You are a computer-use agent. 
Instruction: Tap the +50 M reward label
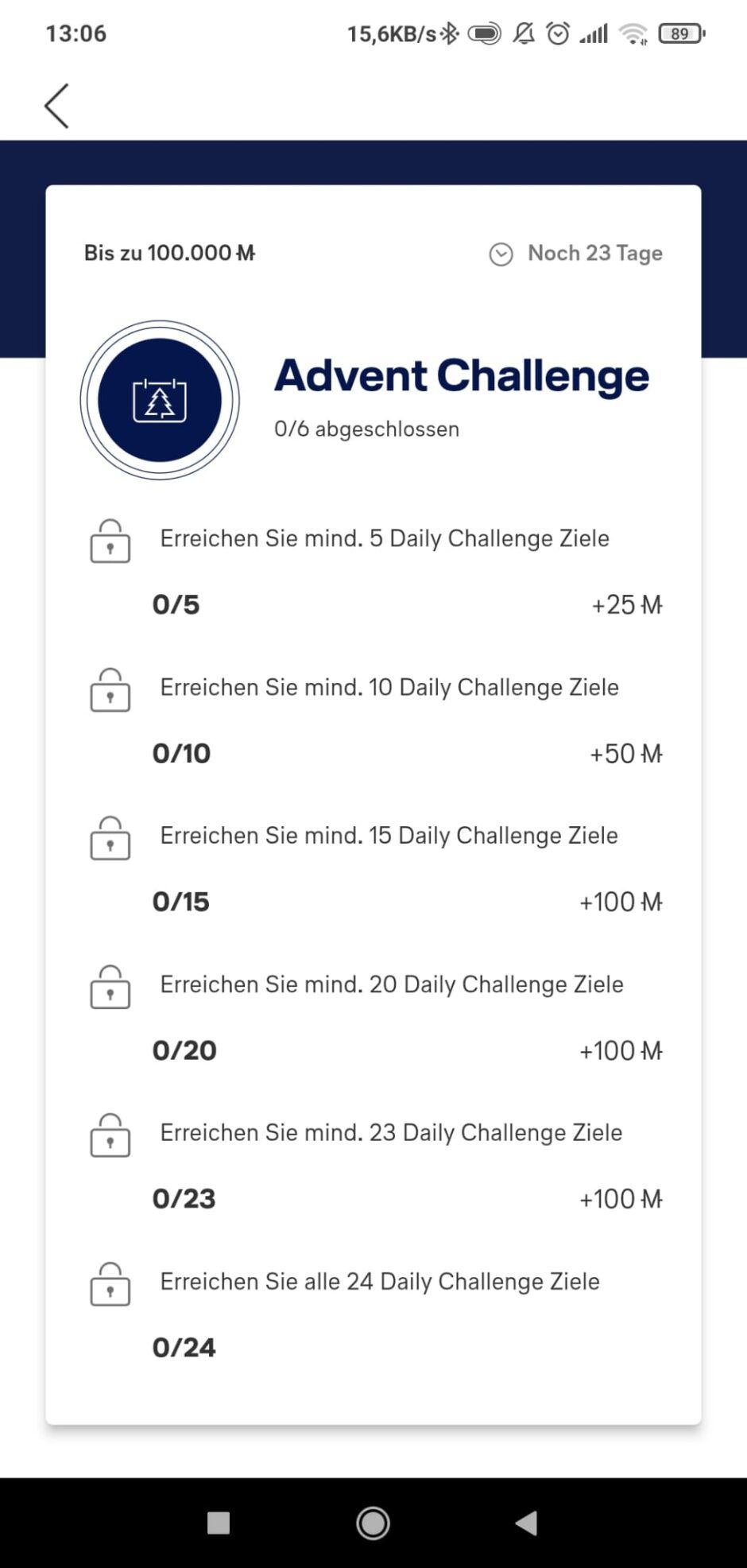click(x=626, y=753)
